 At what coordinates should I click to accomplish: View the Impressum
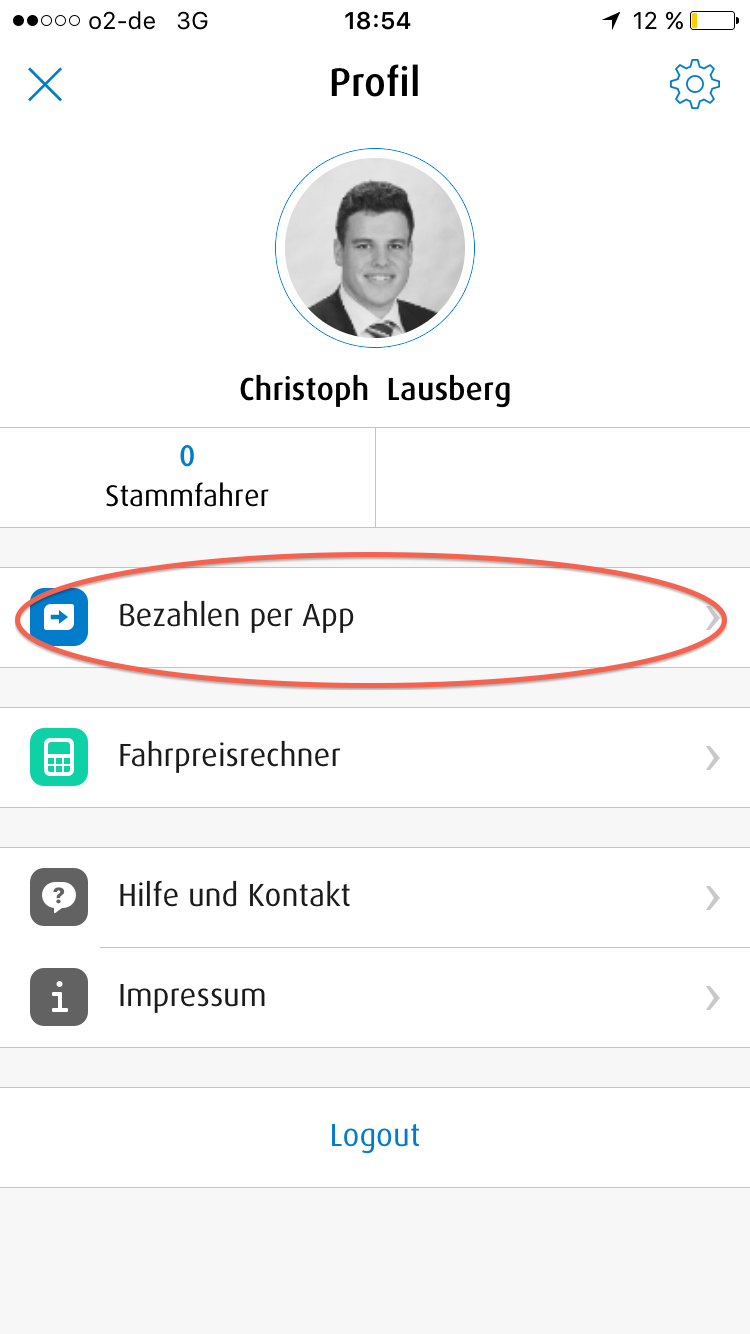pyautogui.click(x=375, y=997)
